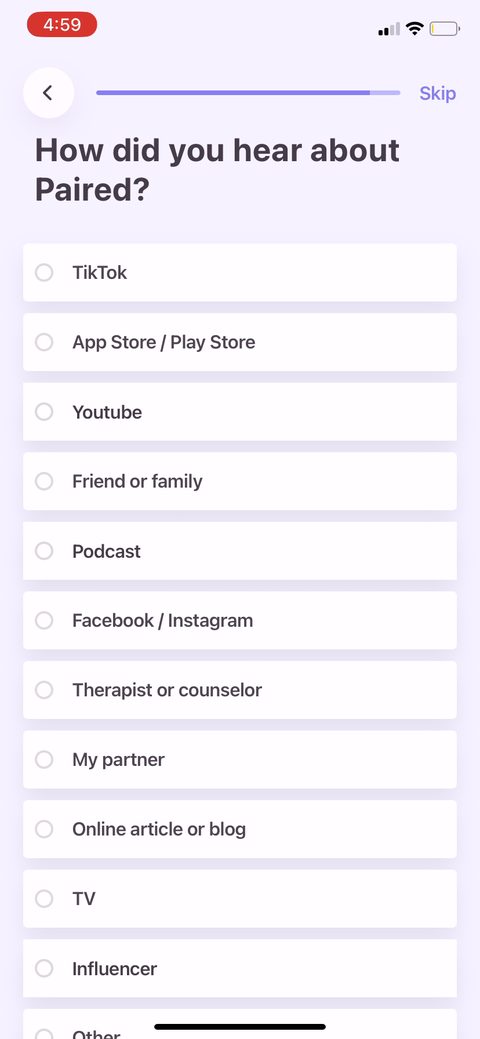Choose the TV option
This screenshot has height=1039, width=480.
point(240,899)
